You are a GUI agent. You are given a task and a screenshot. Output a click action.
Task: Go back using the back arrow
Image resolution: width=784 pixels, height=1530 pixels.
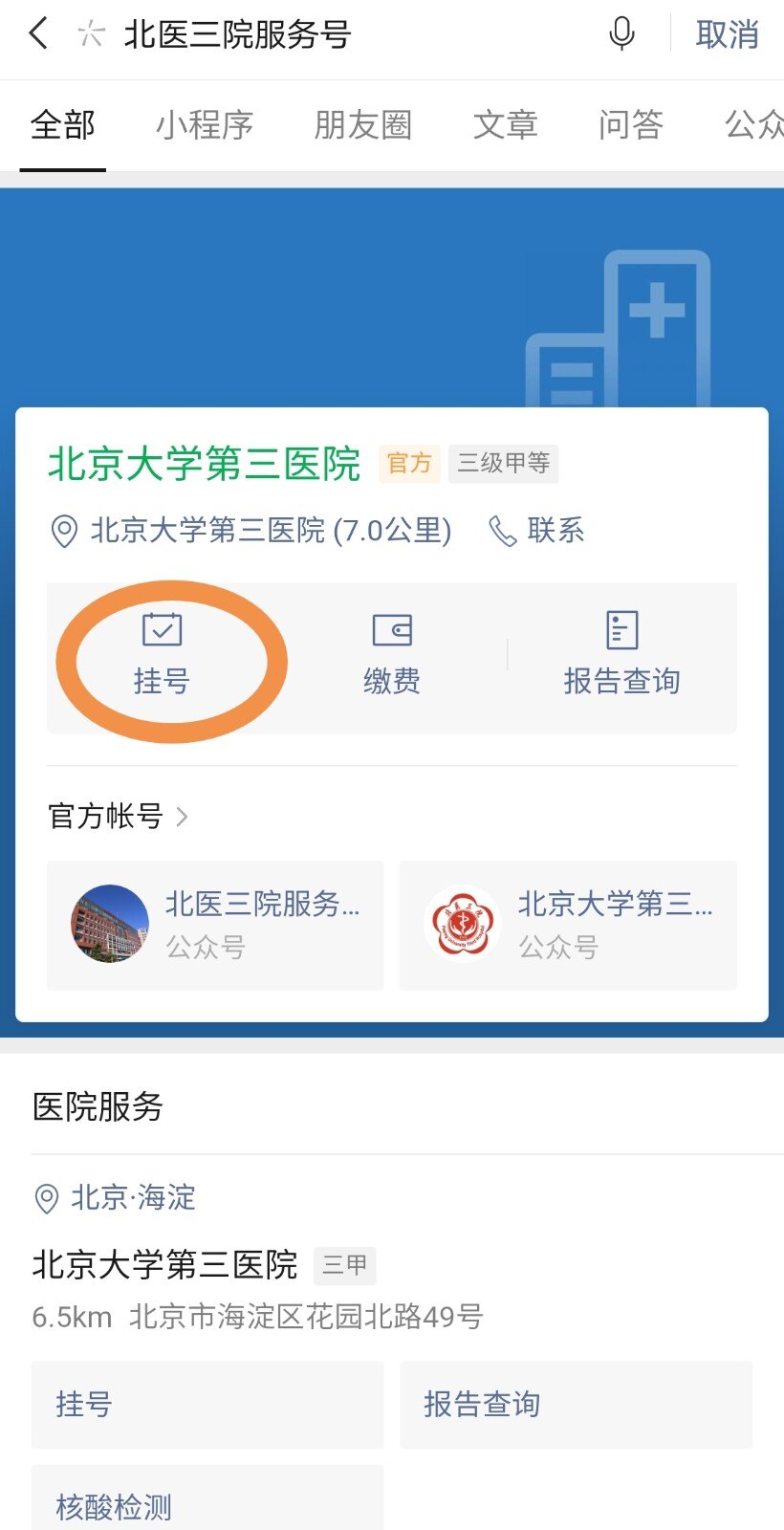pyautogui.click(x=38, y=34)
